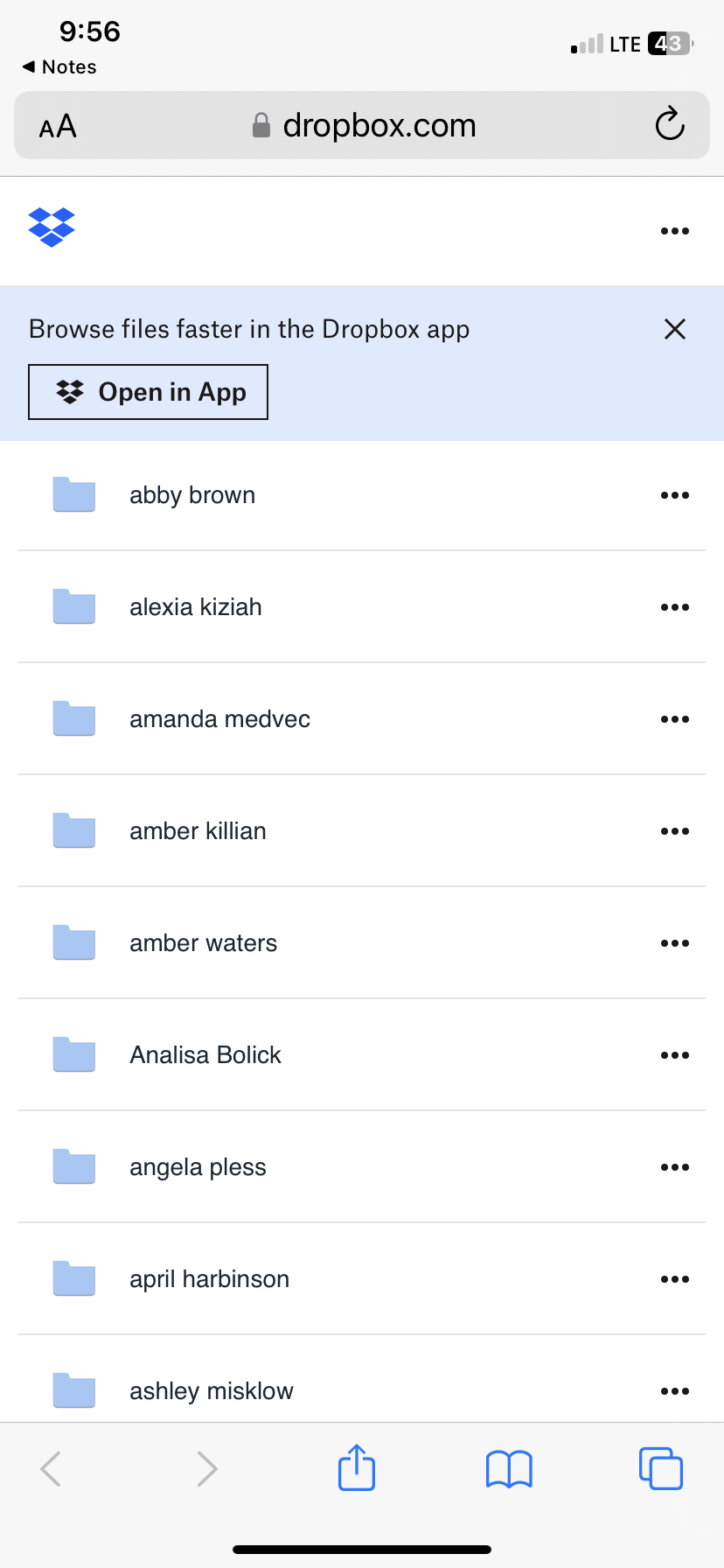Image resolution: width=724 pixels, height=1568 pixels.
Task: Open the april harbinson folder
Action: click(209, 1279)
